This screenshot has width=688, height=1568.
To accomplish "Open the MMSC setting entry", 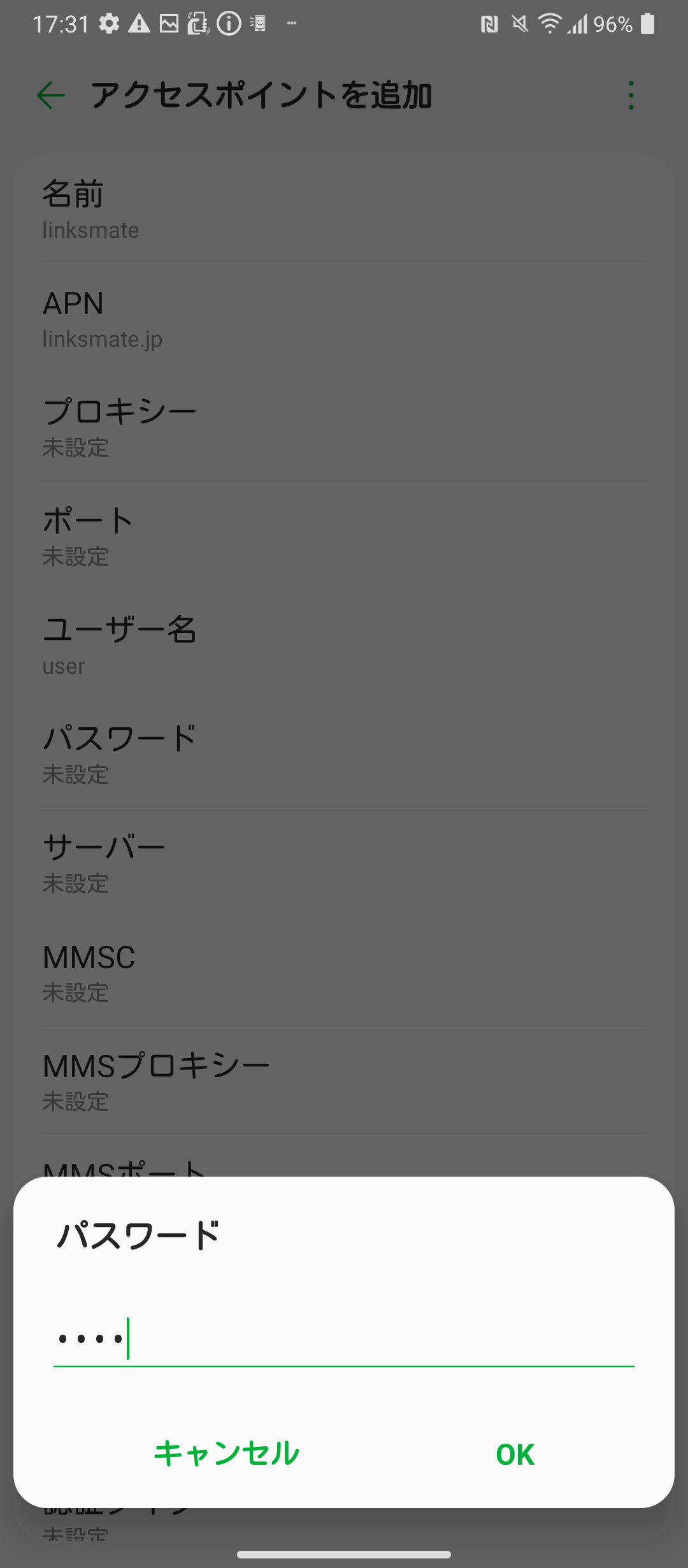I will (x=344, y=972).
